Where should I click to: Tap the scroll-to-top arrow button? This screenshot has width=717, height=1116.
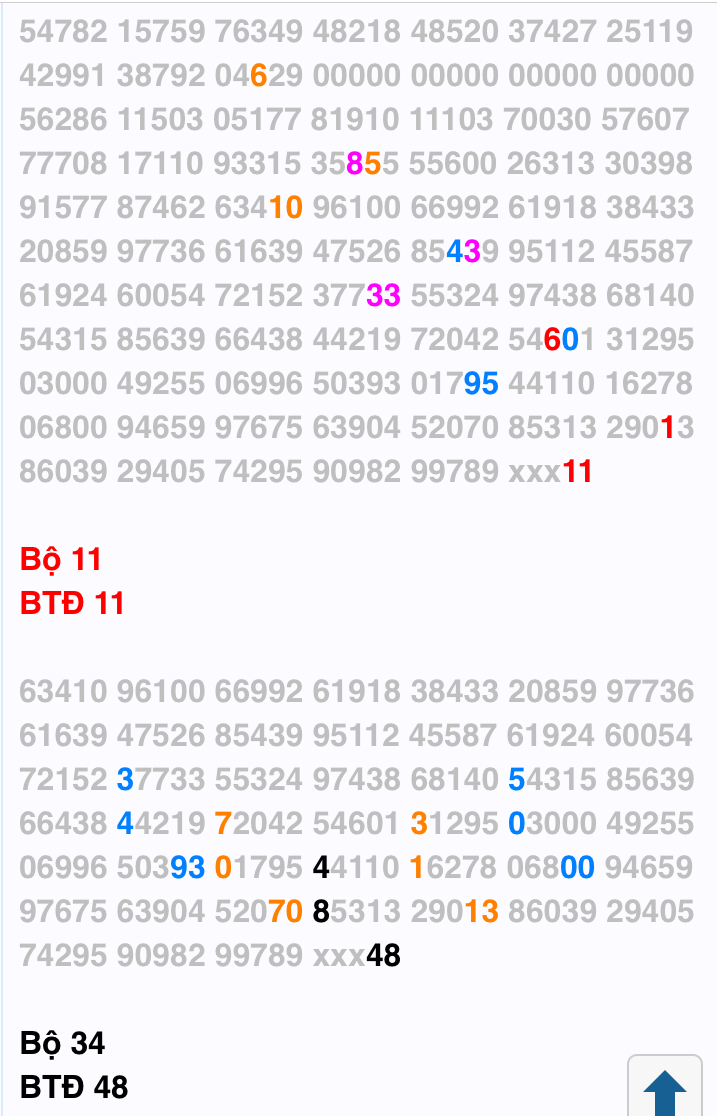pos(665,1088)
